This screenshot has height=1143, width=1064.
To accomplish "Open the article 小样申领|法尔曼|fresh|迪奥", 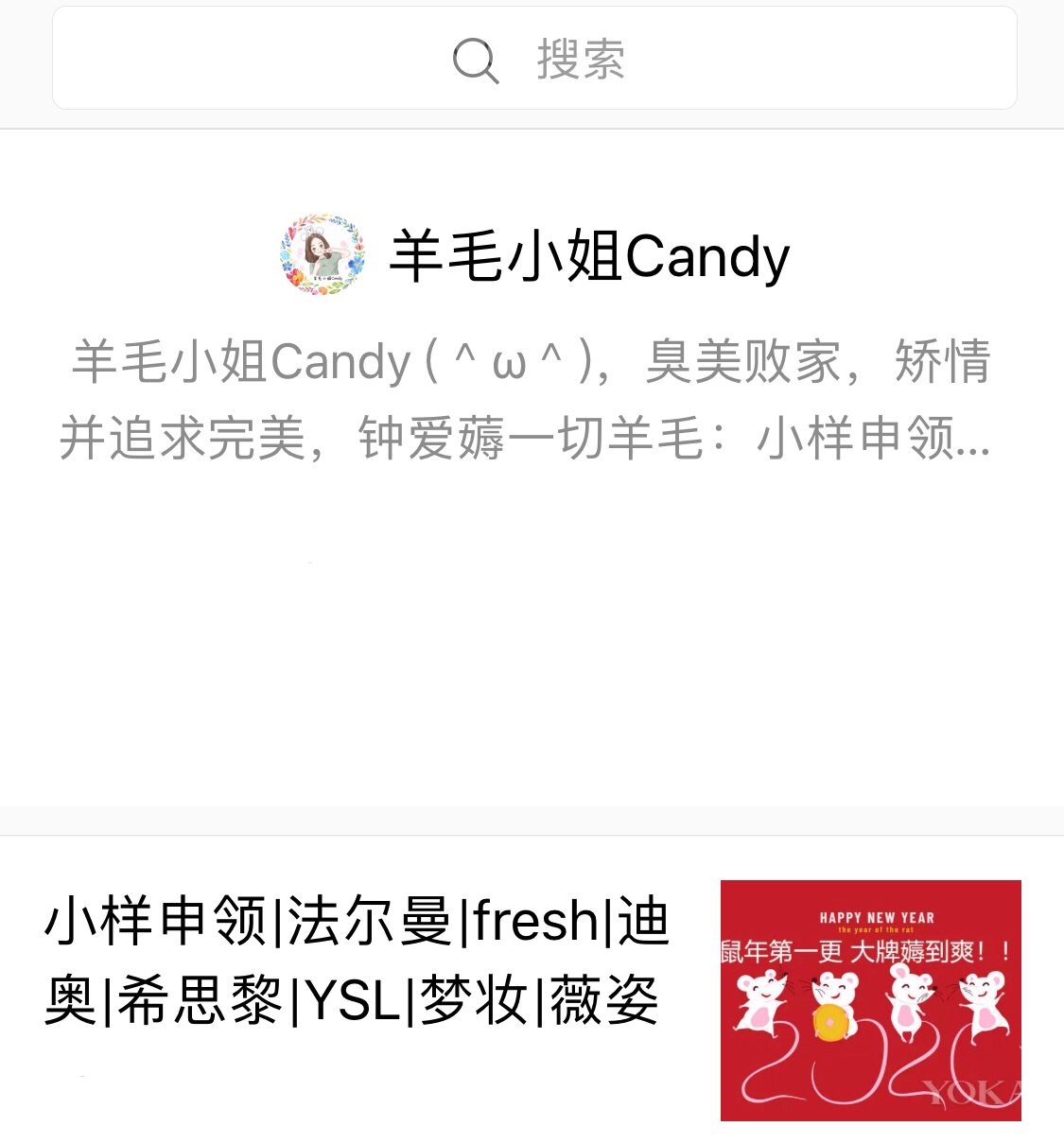I will click(358, 964).
